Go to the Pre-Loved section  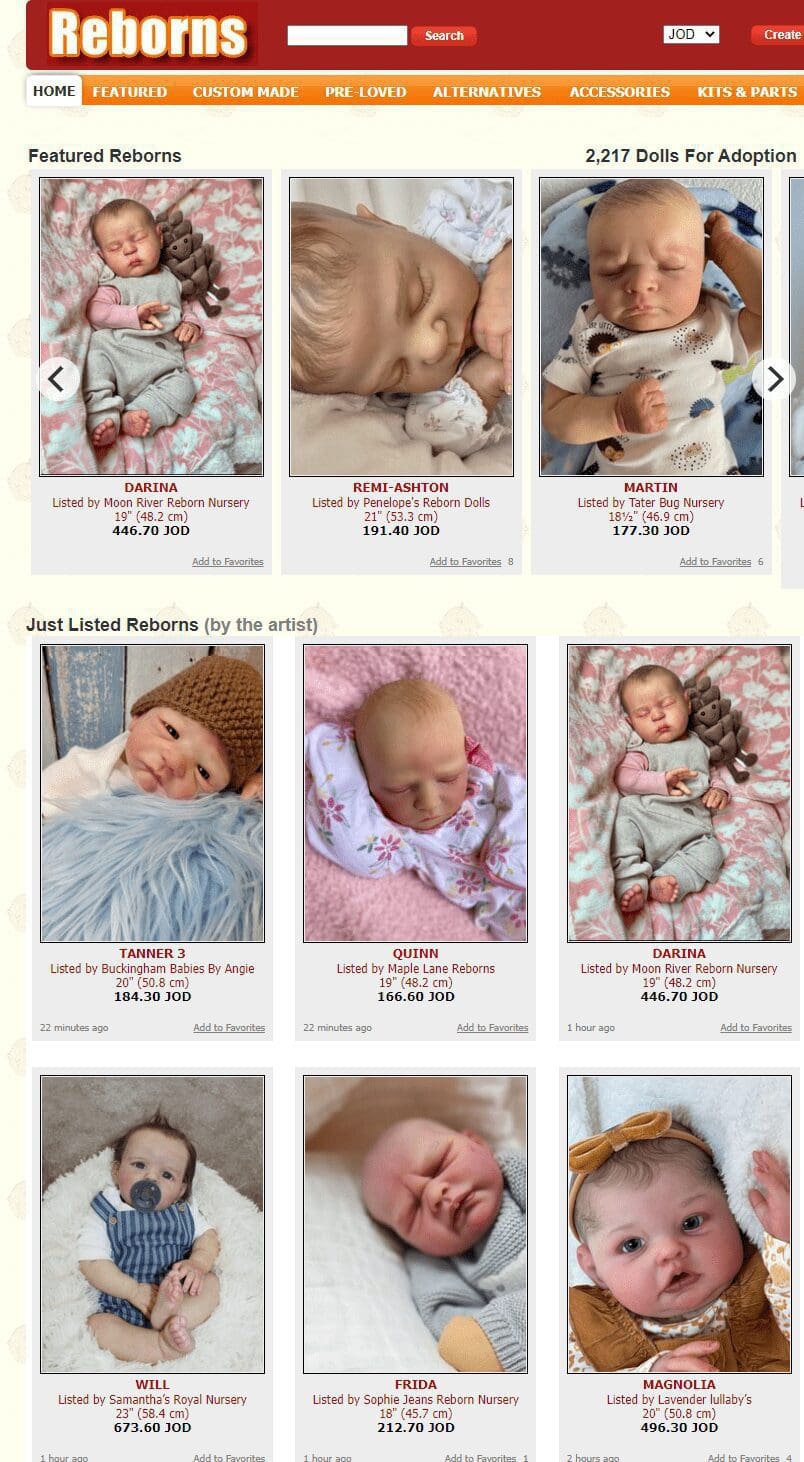[365, 91]
